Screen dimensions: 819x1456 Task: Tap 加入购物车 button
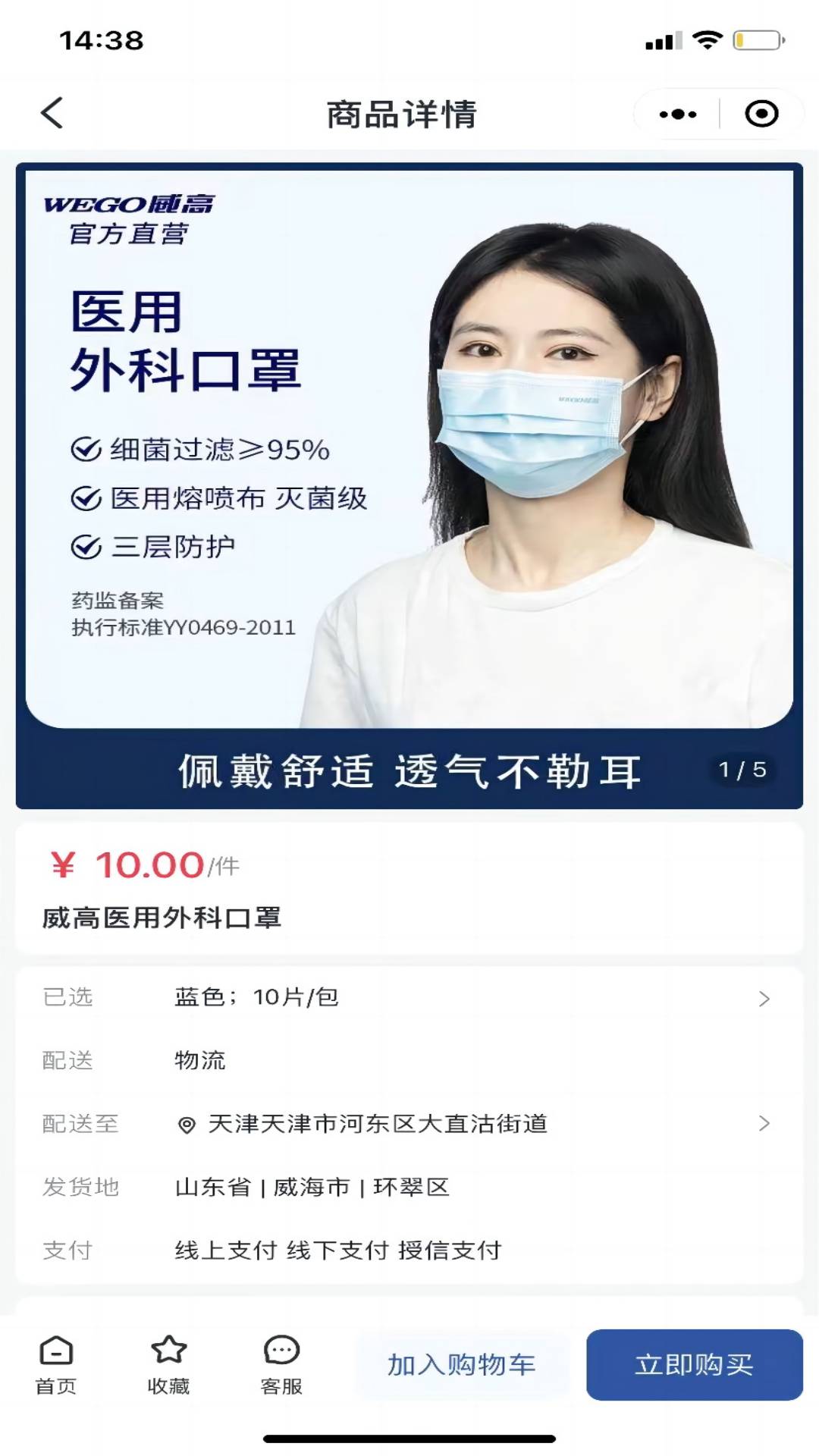click(x=462, y=1365)
